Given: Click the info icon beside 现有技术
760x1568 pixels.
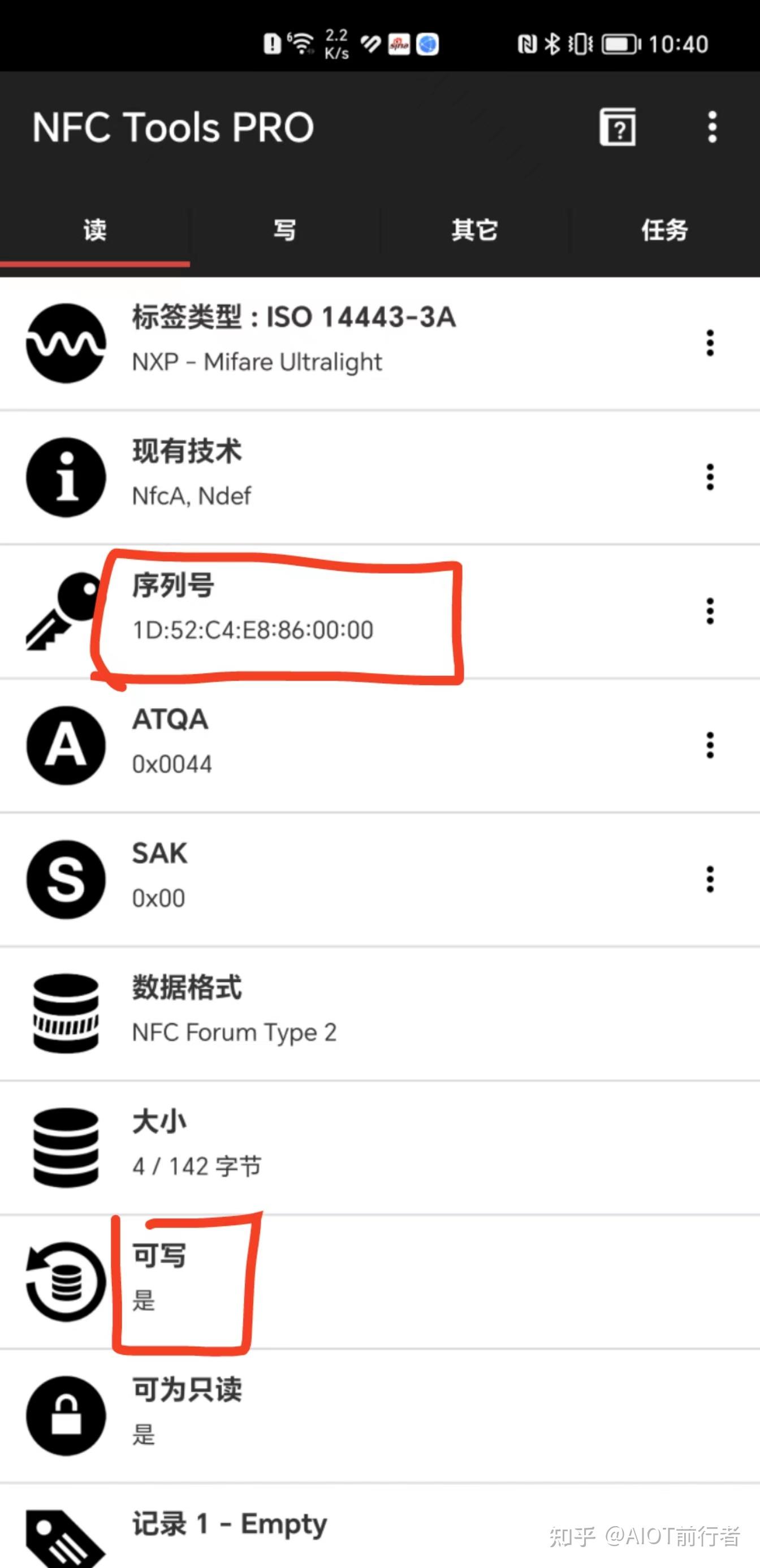Looking at the screenshot, I should pyautogui.click(x=66, y=476).
